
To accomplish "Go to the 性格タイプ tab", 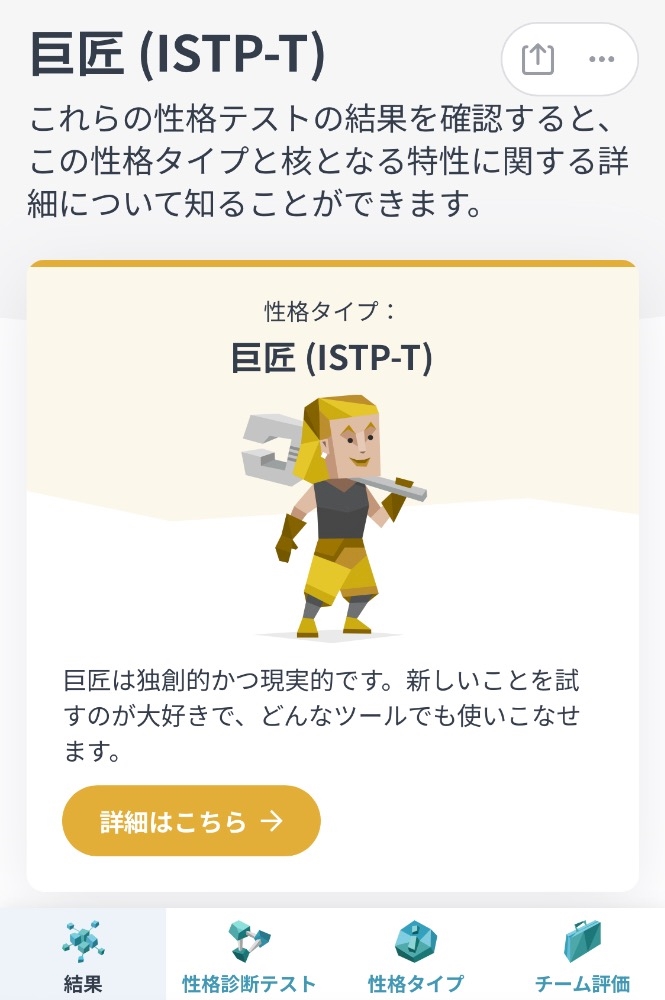I will 415,955.
